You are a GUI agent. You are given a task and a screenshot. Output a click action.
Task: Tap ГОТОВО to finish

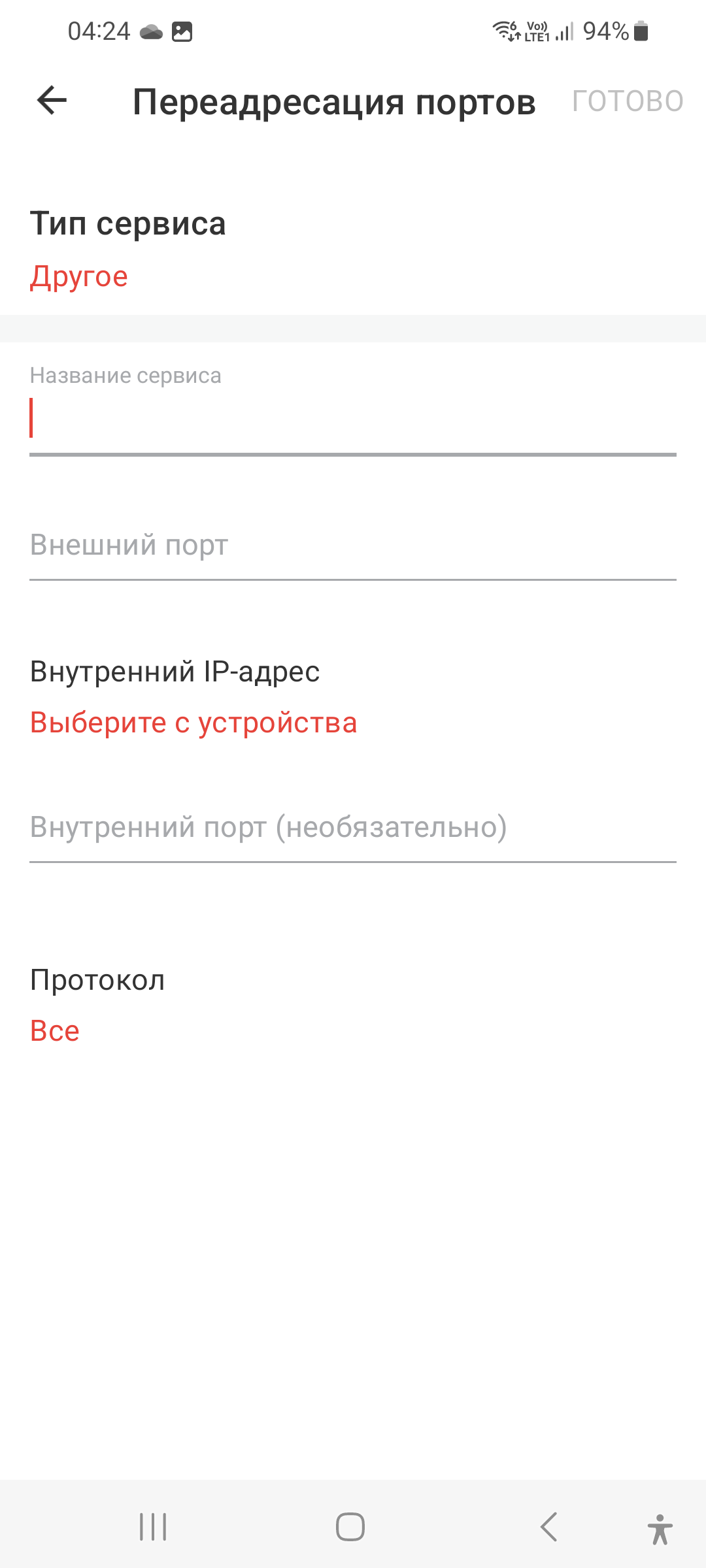tap(628, 101)
